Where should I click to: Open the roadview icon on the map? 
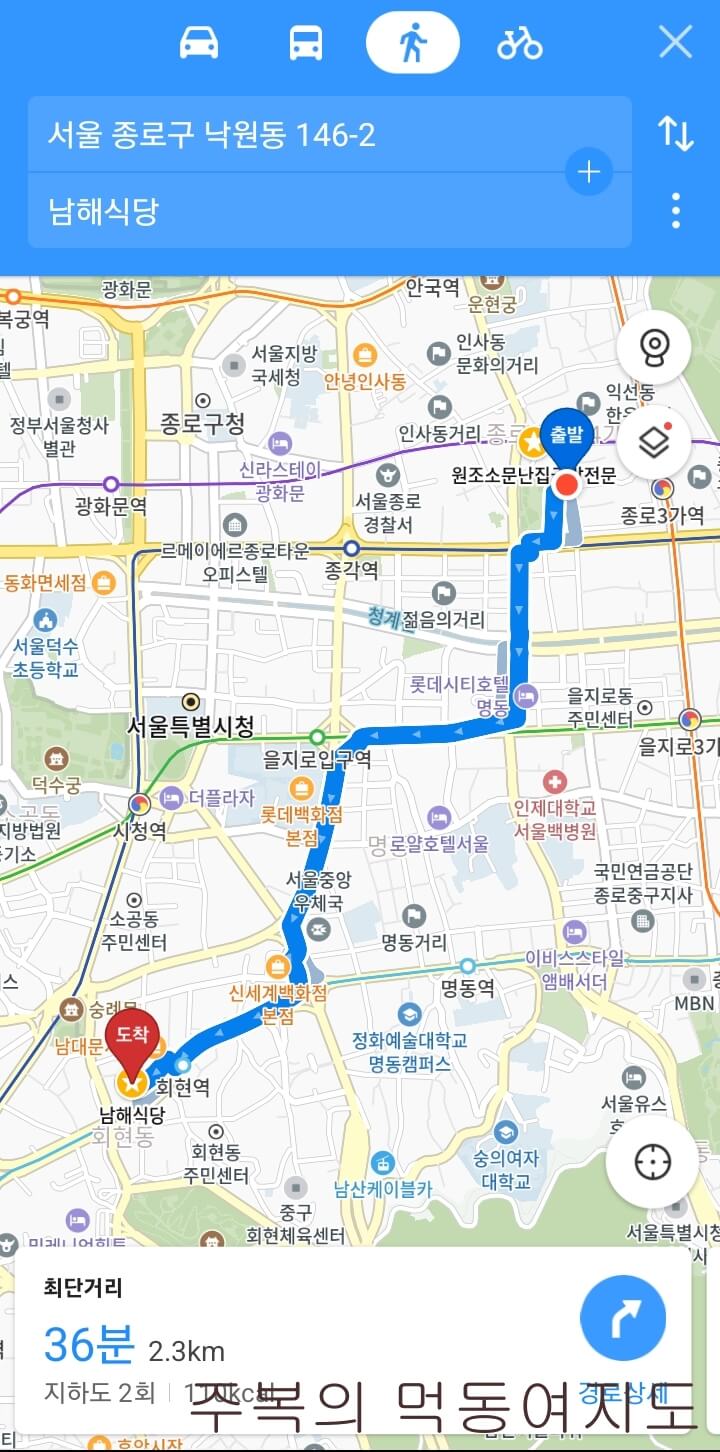tap(653, 344)
